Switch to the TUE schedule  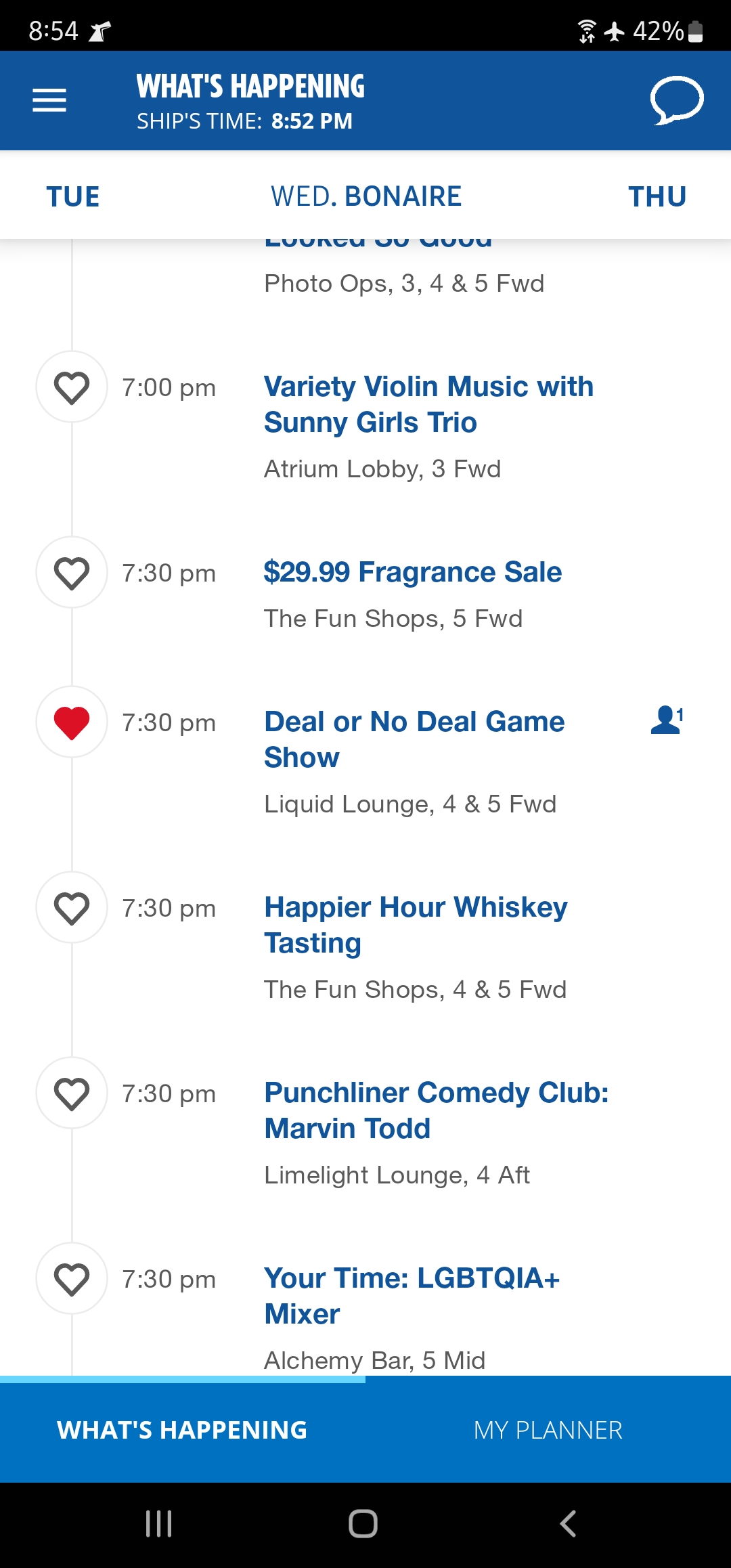[73, 197]
